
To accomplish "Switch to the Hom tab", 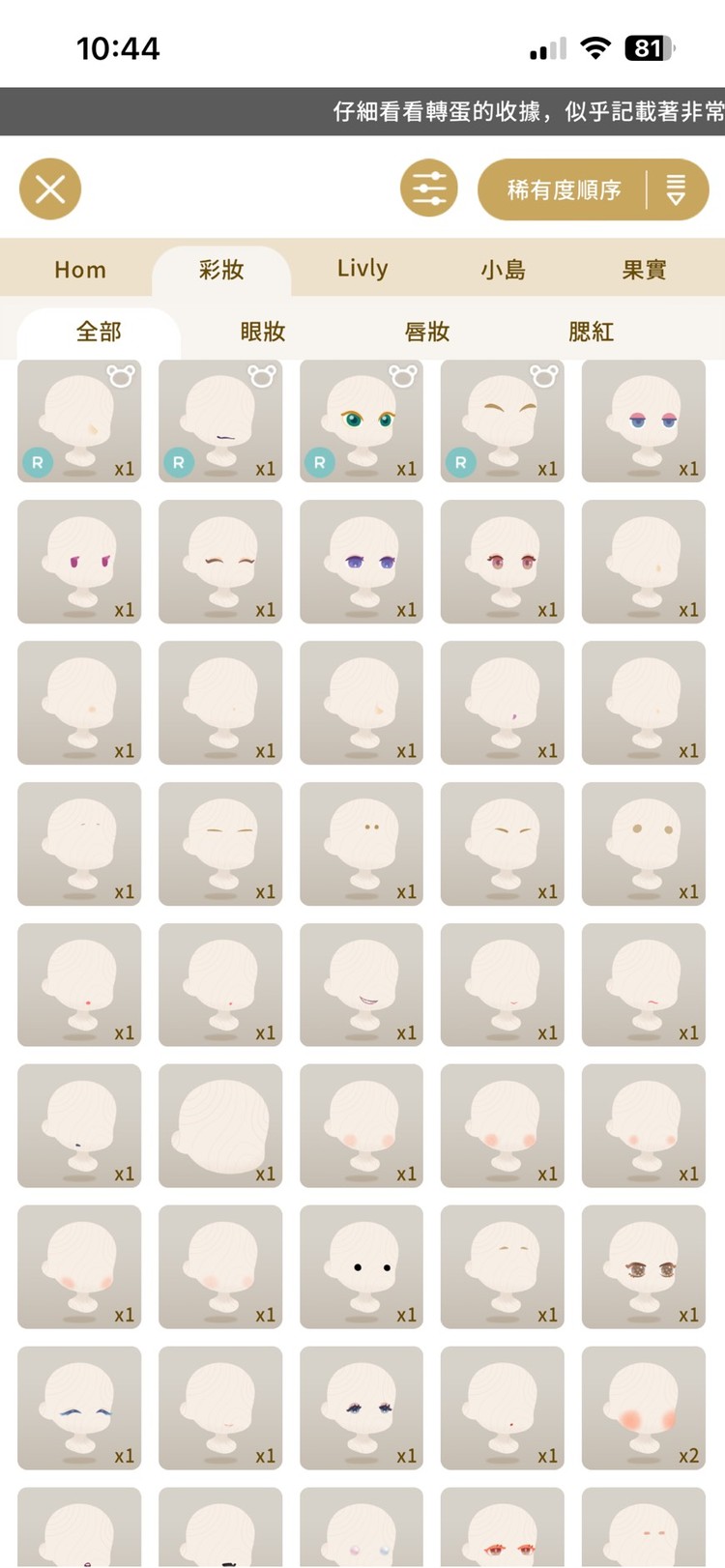I will [80, 270].
